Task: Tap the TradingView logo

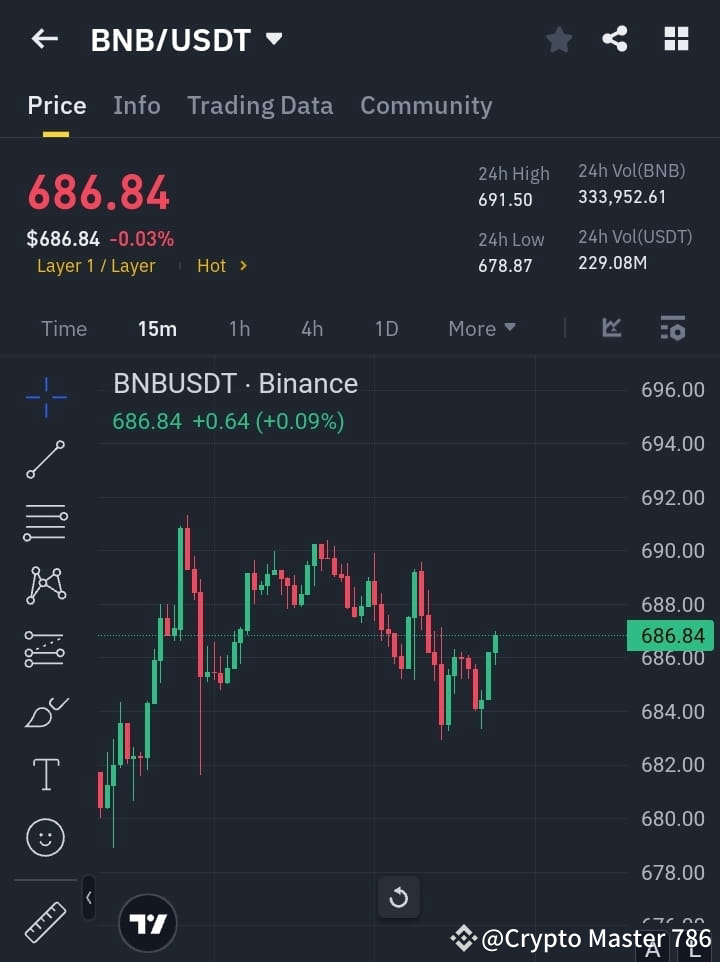Action: [148, 922]
